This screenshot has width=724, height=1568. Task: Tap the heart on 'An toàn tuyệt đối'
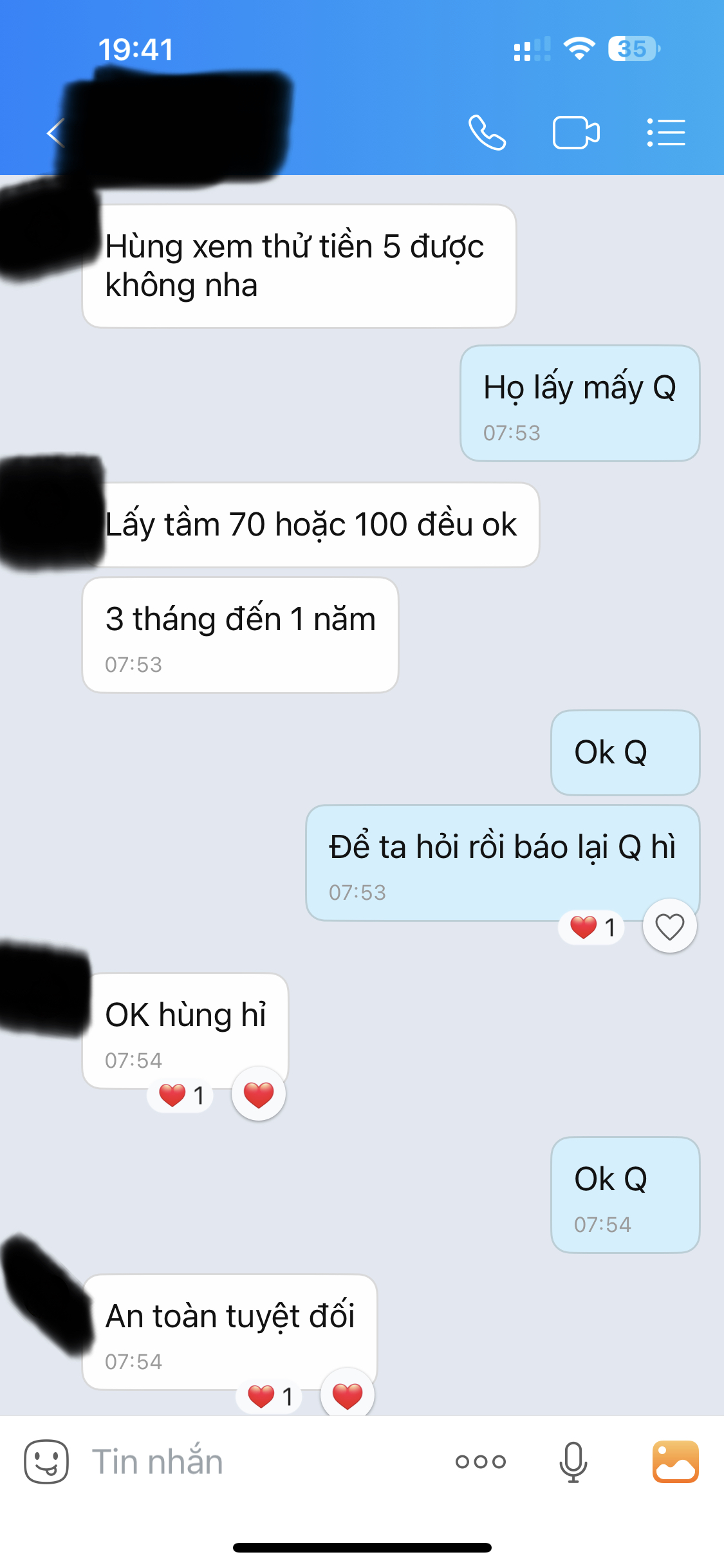[348, 1395]
